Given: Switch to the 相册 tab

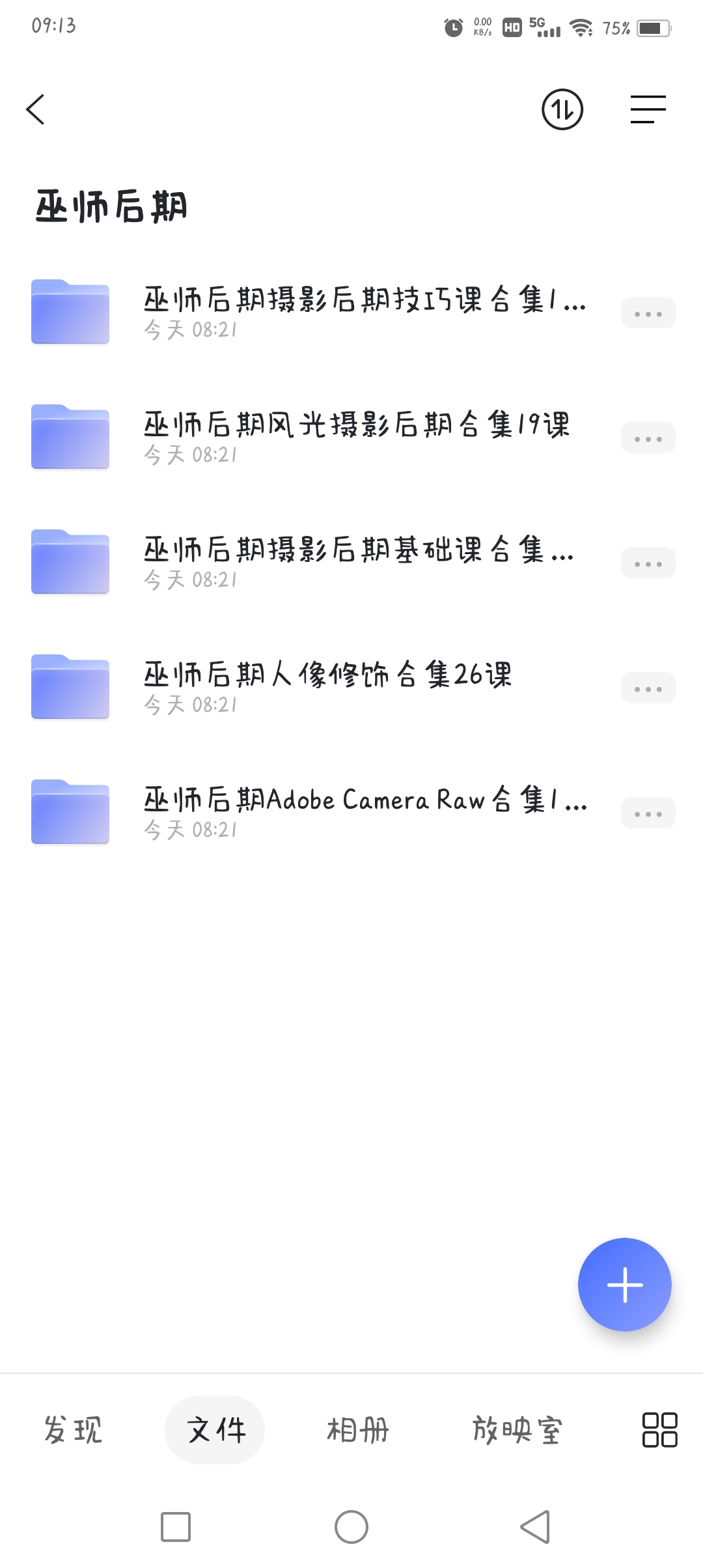Looking at the screenshot, I should (x=358, y=1430).
